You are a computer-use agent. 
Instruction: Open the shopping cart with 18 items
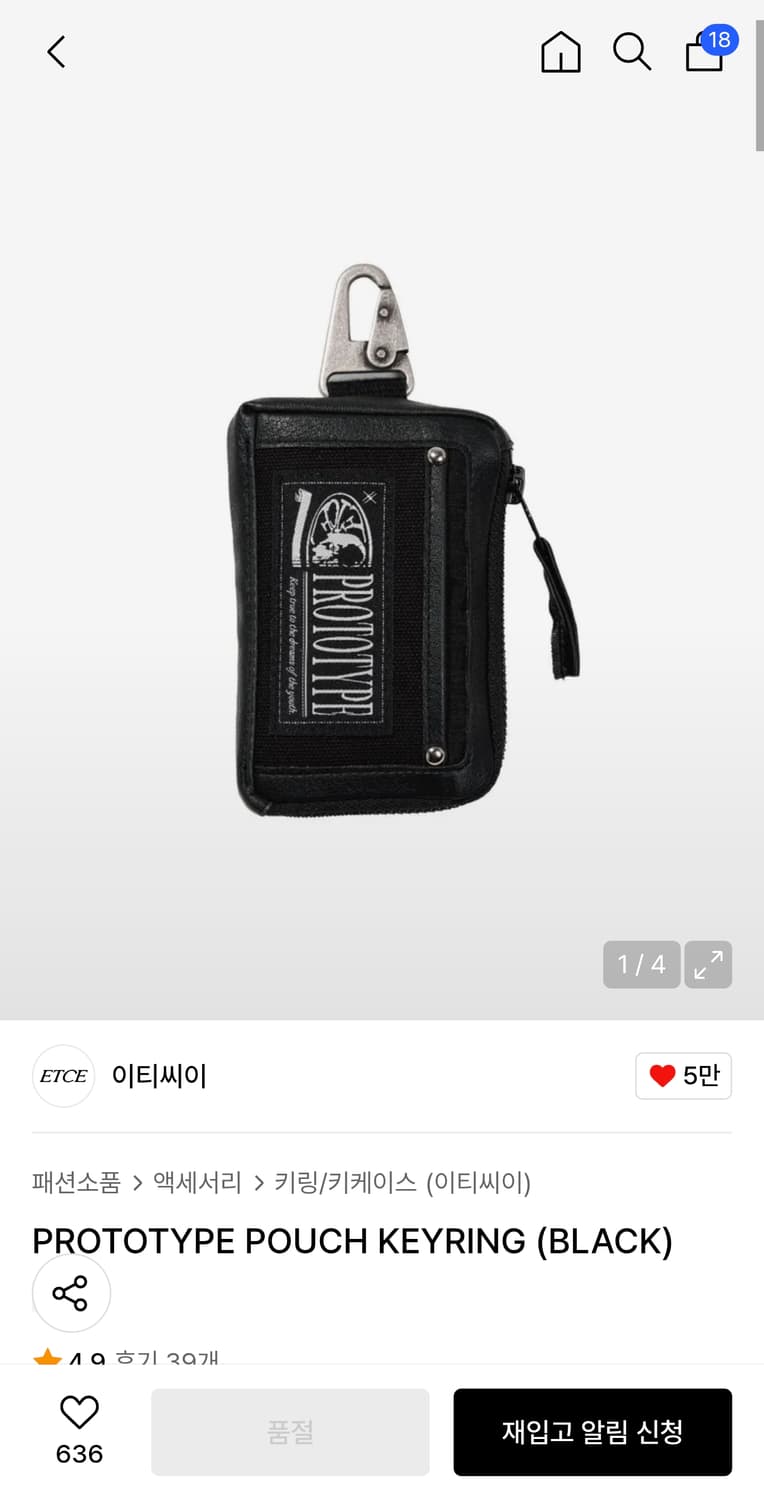(x=705, y=52)
